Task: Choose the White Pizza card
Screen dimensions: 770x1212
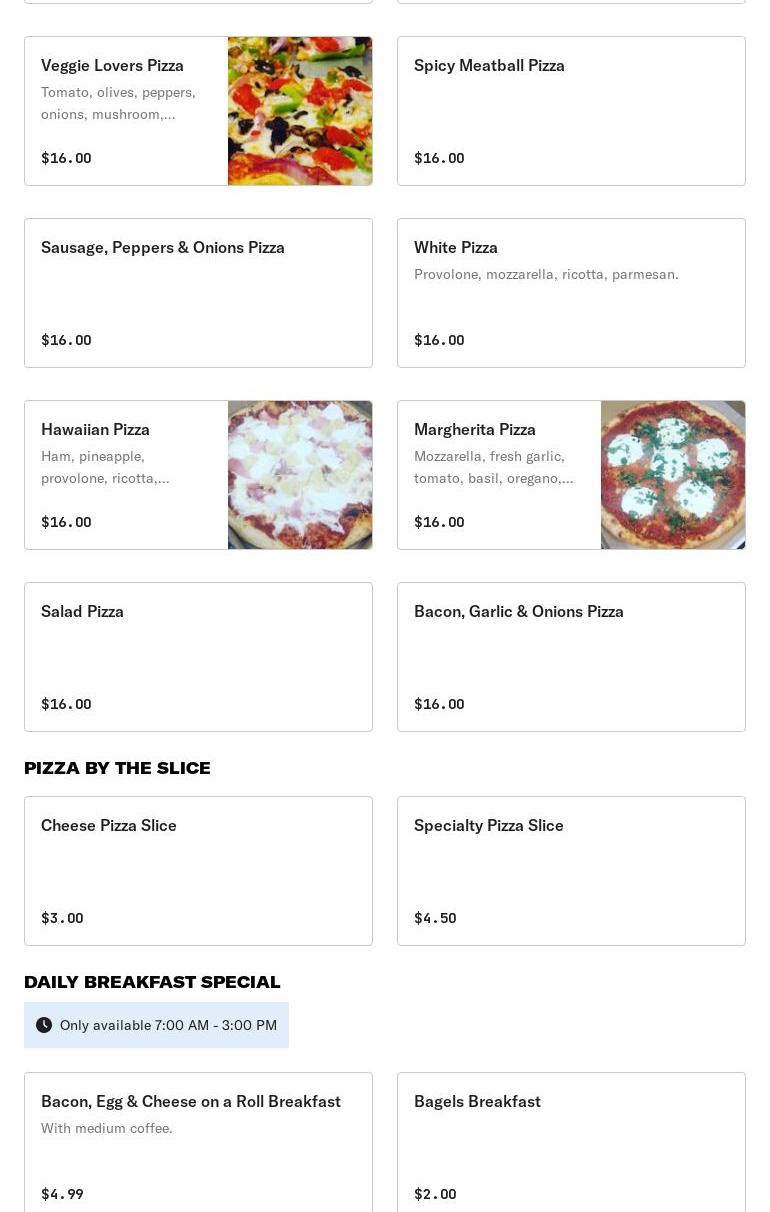Action: click(x=571, y=293)
